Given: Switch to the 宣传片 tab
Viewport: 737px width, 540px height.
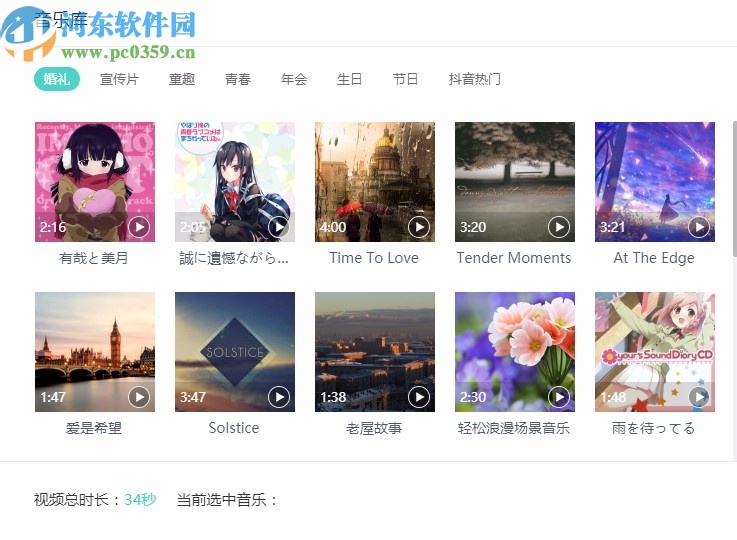Looking at the screenshot, I should 119,79.
